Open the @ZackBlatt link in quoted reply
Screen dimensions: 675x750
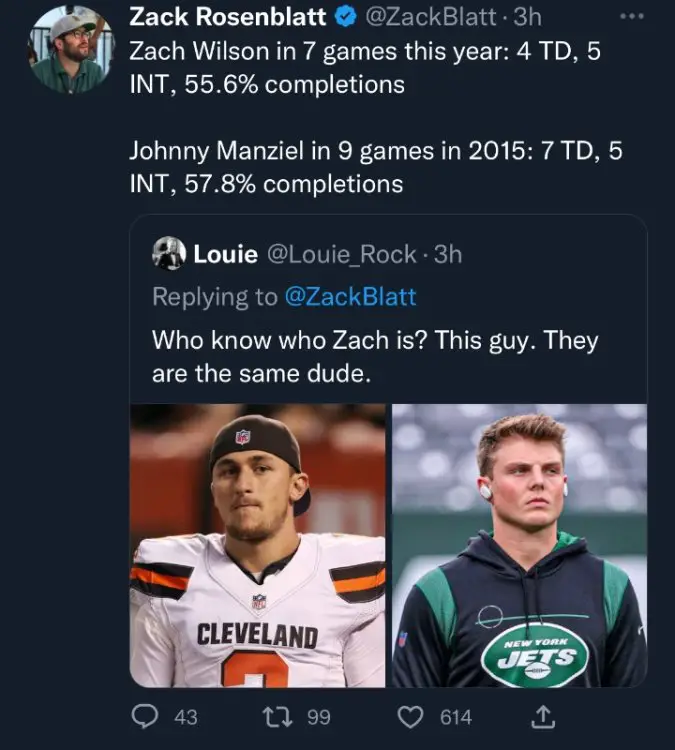[350, 296]
